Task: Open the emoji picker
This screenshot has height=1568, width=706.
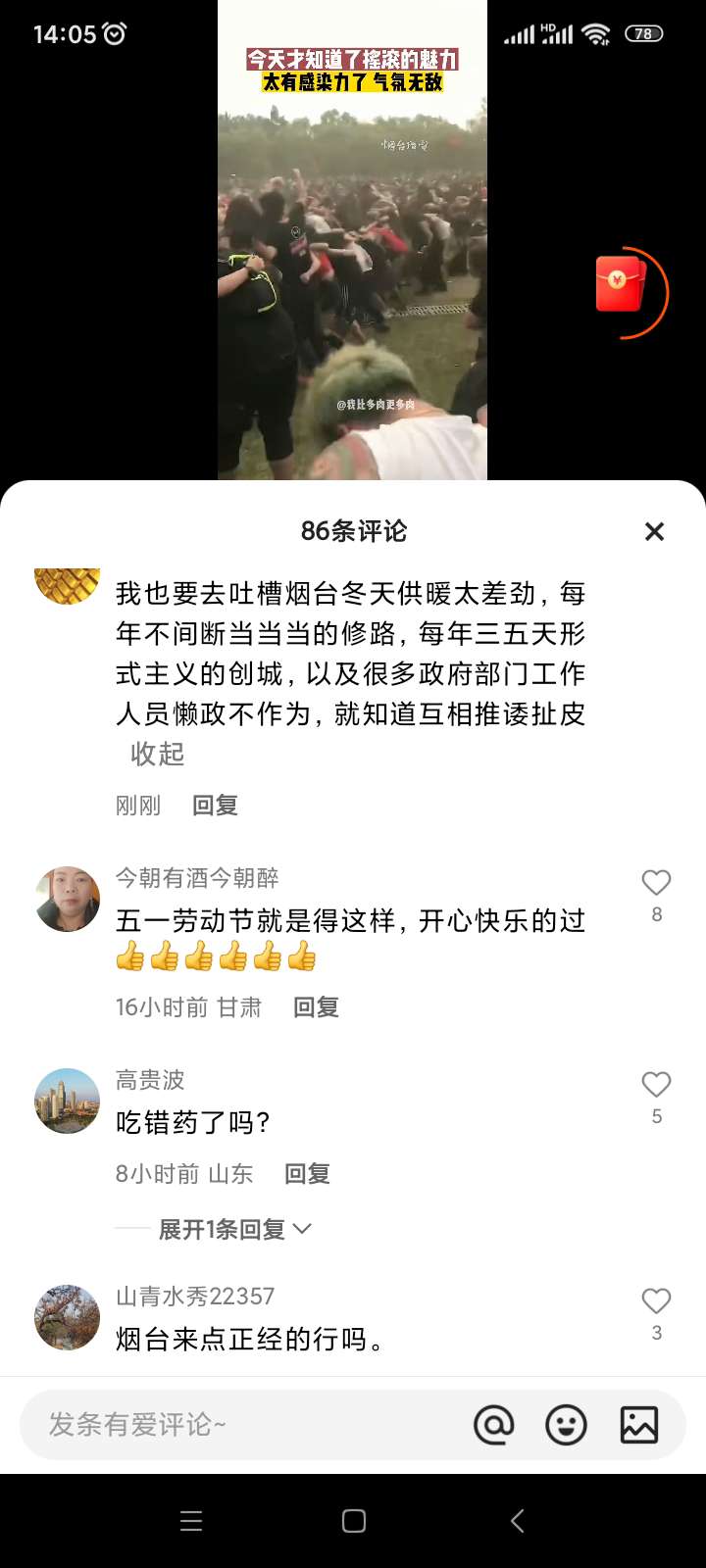Action: (x=566, y=1425)
